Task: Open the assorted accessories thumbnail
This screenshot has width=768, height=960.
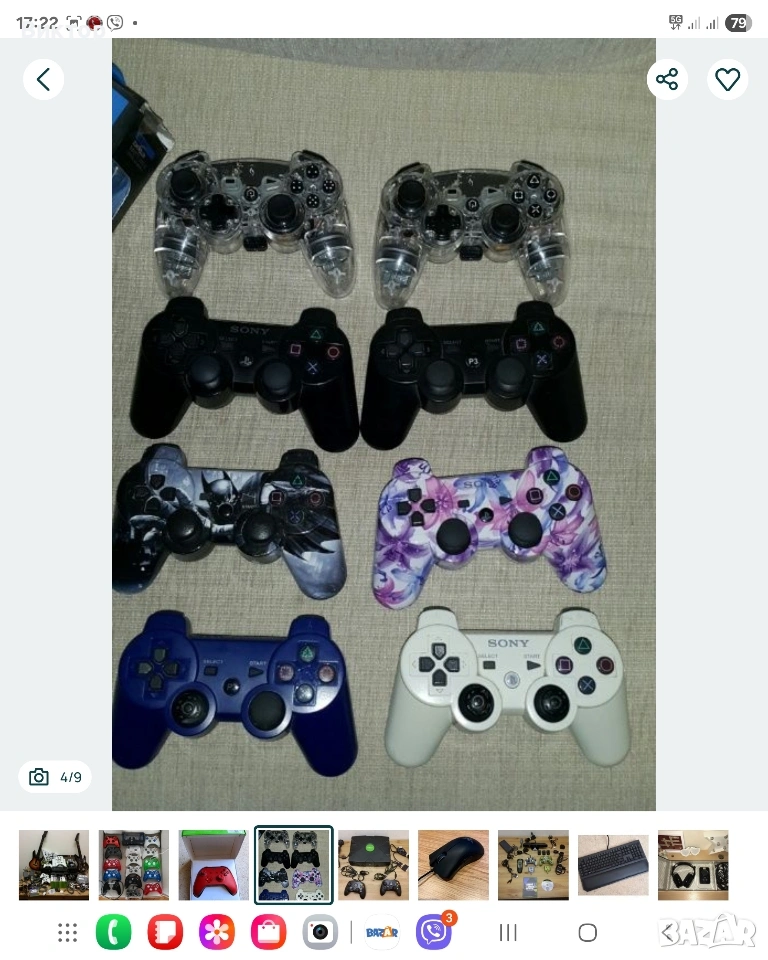Action: pyautogui.click(x=533, y=865)
